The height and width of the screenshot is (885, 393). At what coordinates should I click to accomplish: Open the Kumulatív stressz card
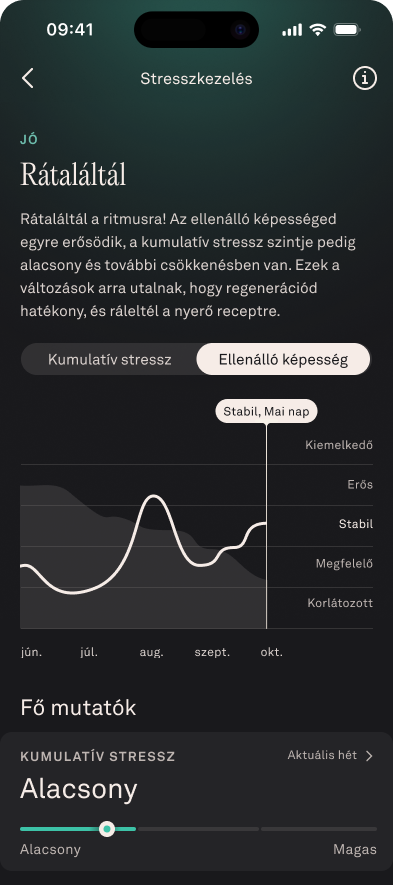click(196, 804)
